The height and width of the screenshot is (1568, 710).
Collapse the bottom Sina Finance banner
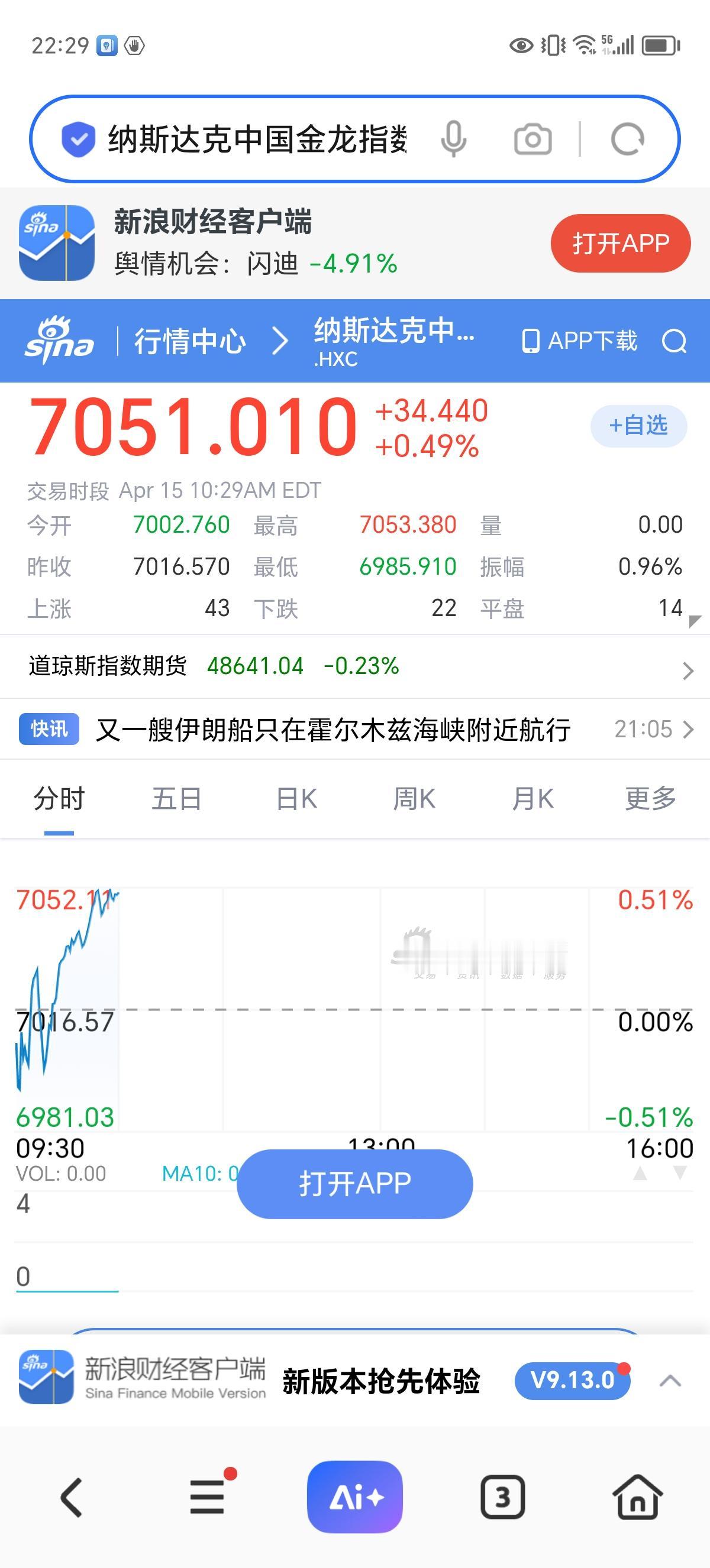(x=670, y=1380)
